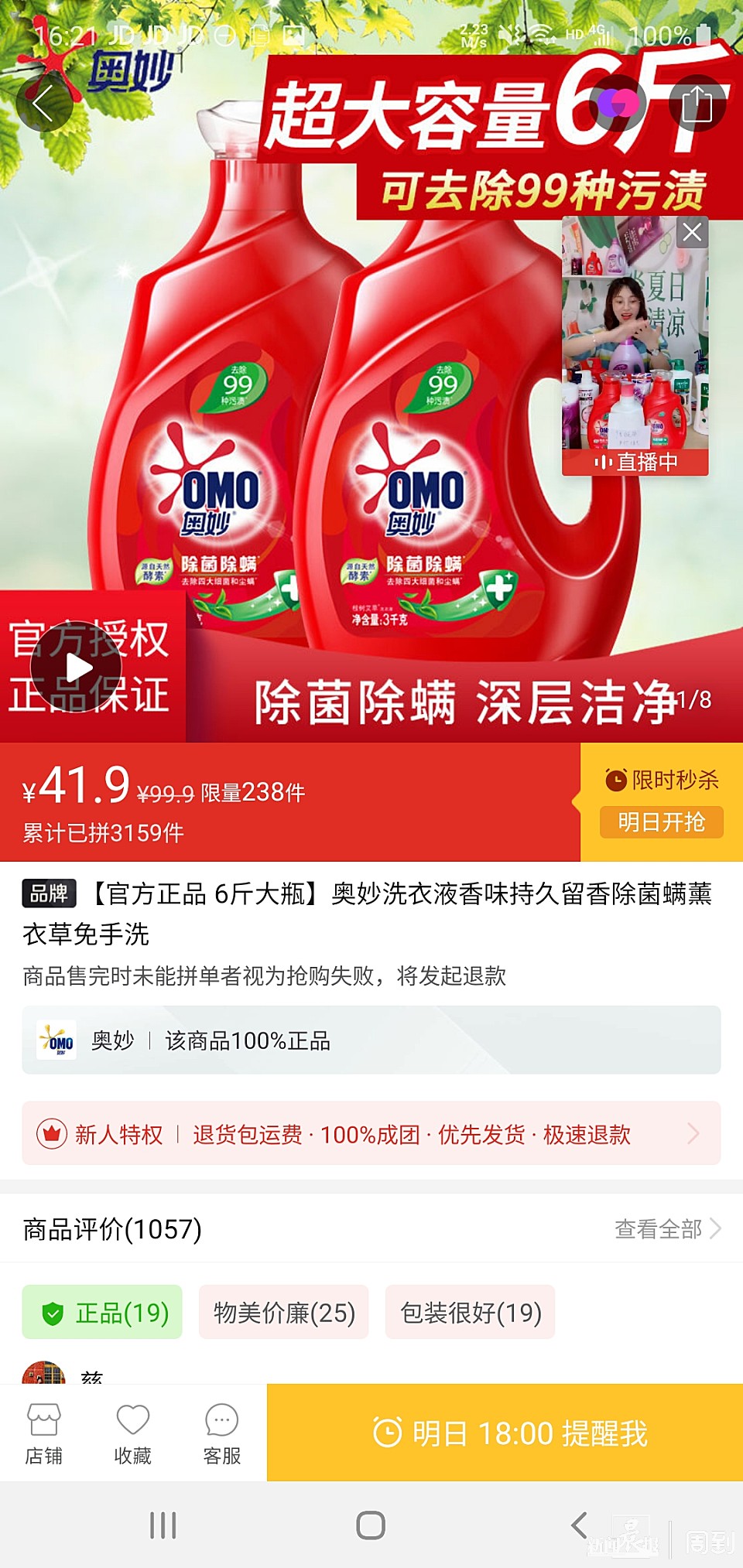Add product to 收藏 favorites
The height and width of the screenshot is (1568, 743).
coord(132,1433)
